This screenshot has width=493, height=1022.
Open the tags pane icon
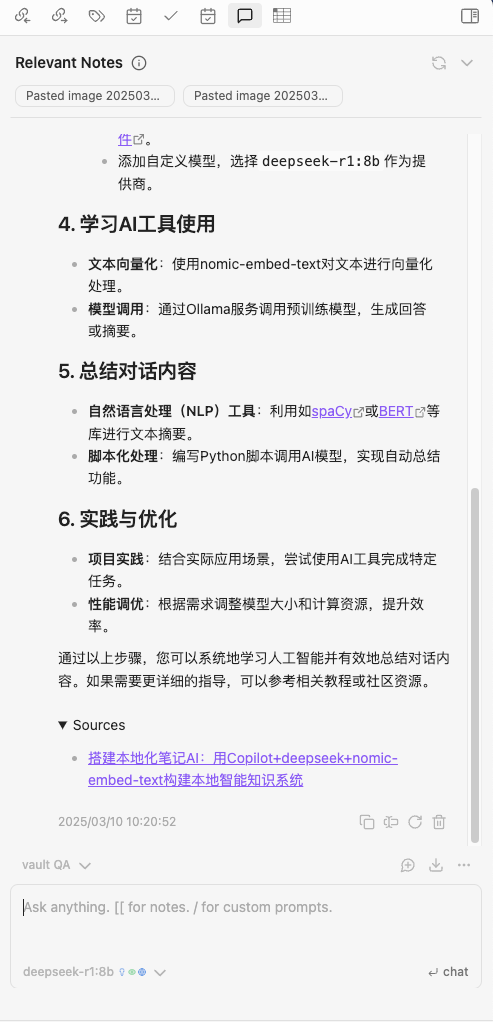pos(97,16)
